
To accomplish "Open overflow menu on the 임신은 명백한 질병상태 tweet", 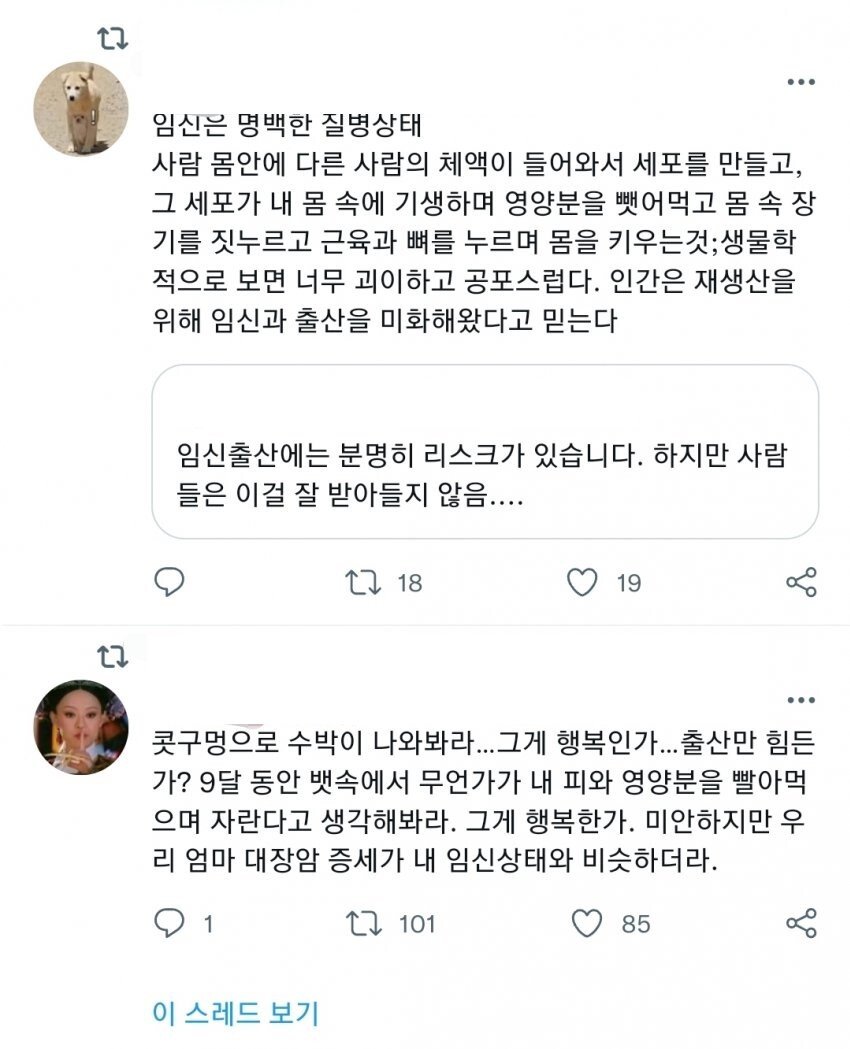I will pos(801,81).
